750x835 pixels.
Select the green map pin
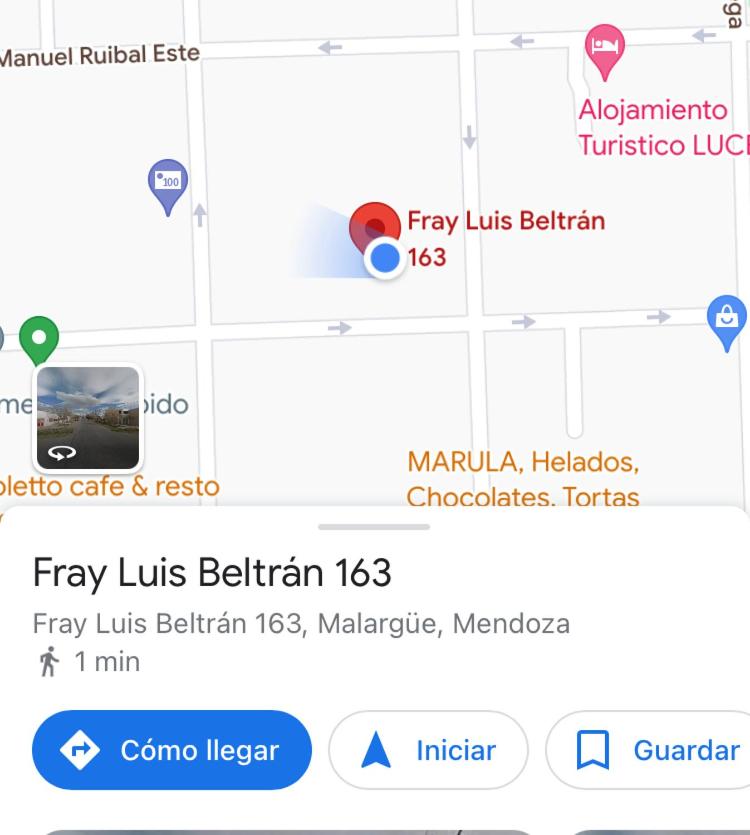(39, 337)
